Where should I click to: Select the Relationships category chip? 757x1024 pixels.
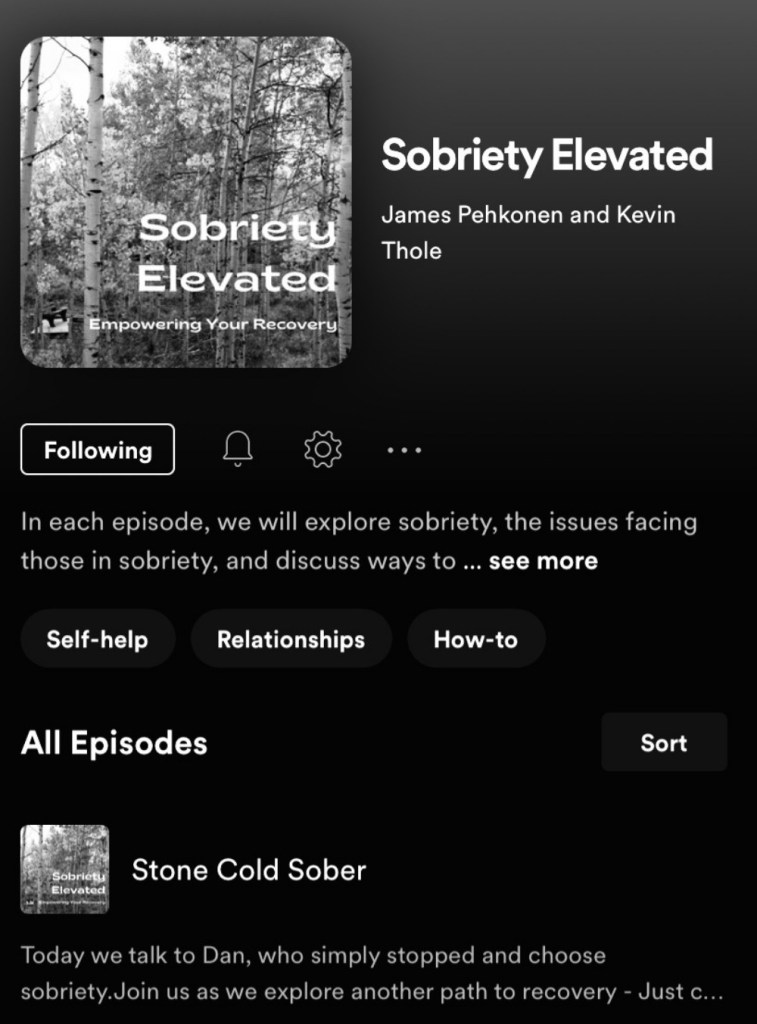pyautogui.click(x=291, y=639)
